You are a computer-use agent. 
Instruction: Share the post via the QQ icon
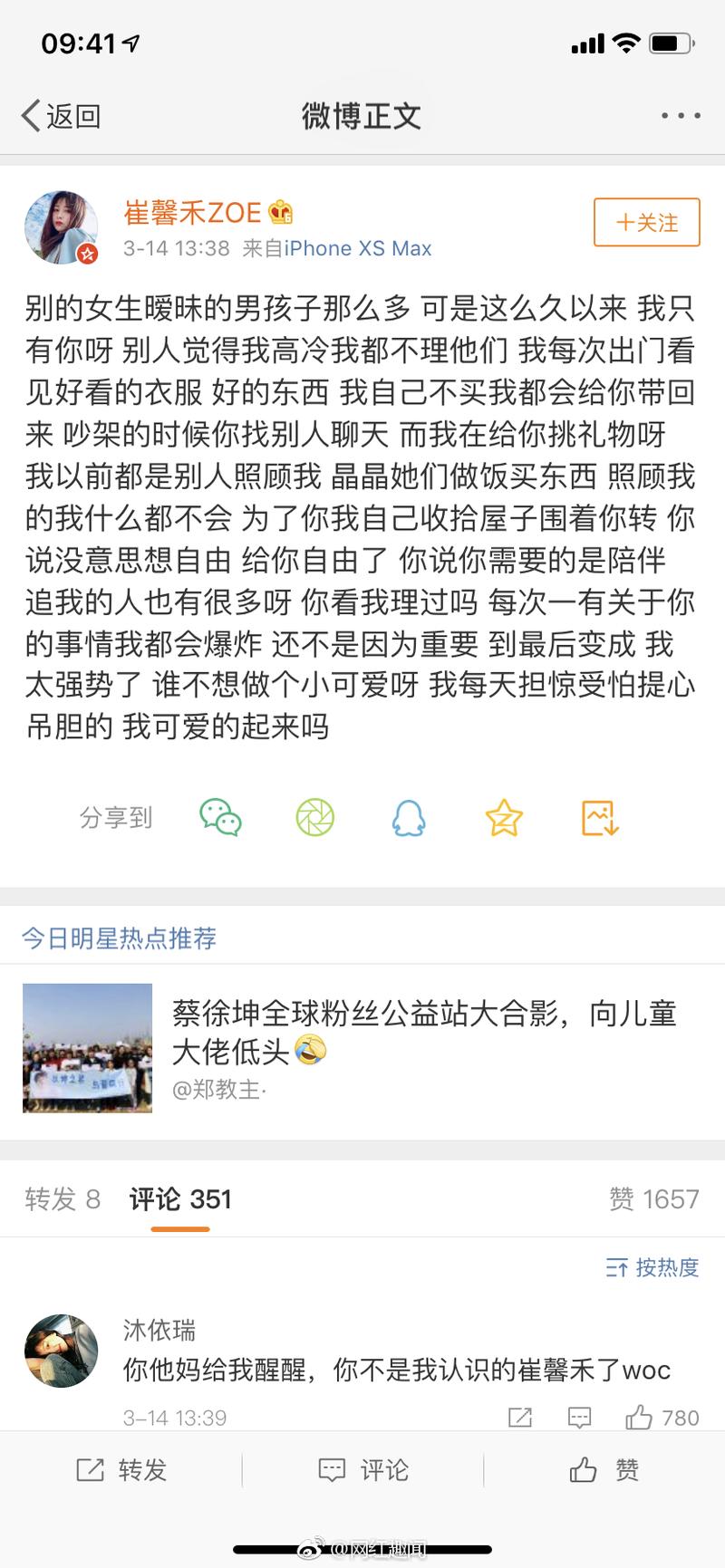(x=409, y=816)
